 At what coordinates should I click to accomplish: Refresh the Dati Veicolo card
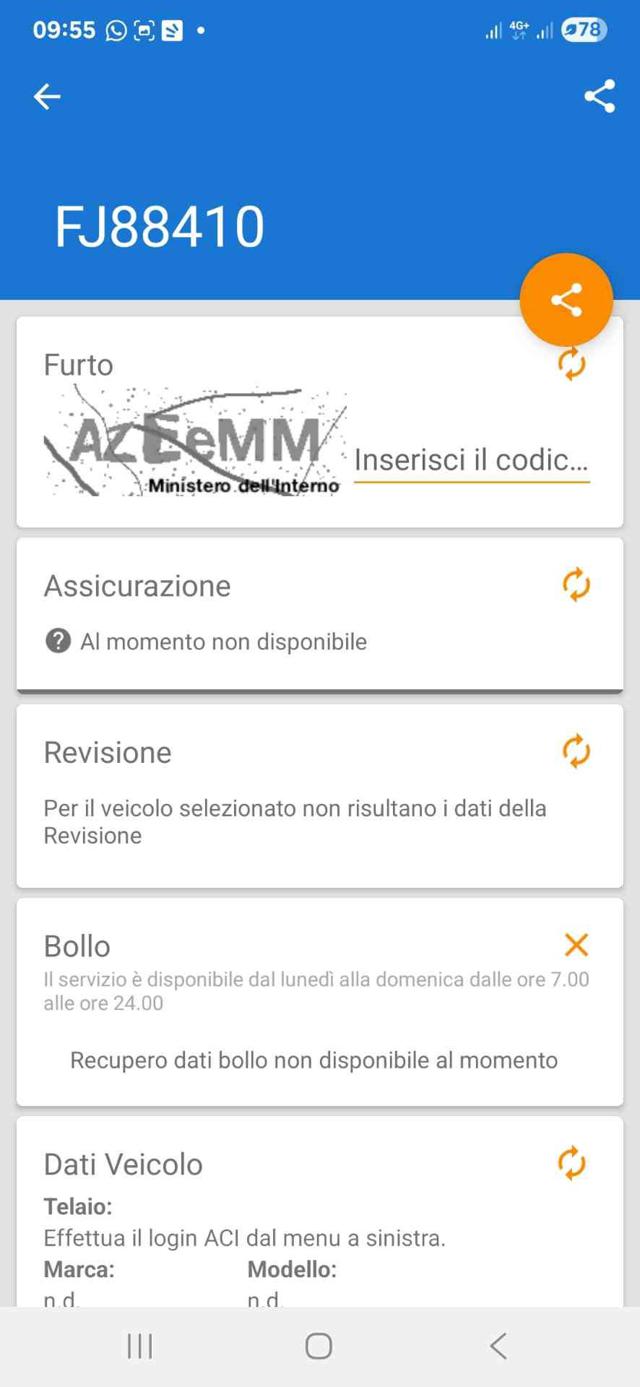572,1163
